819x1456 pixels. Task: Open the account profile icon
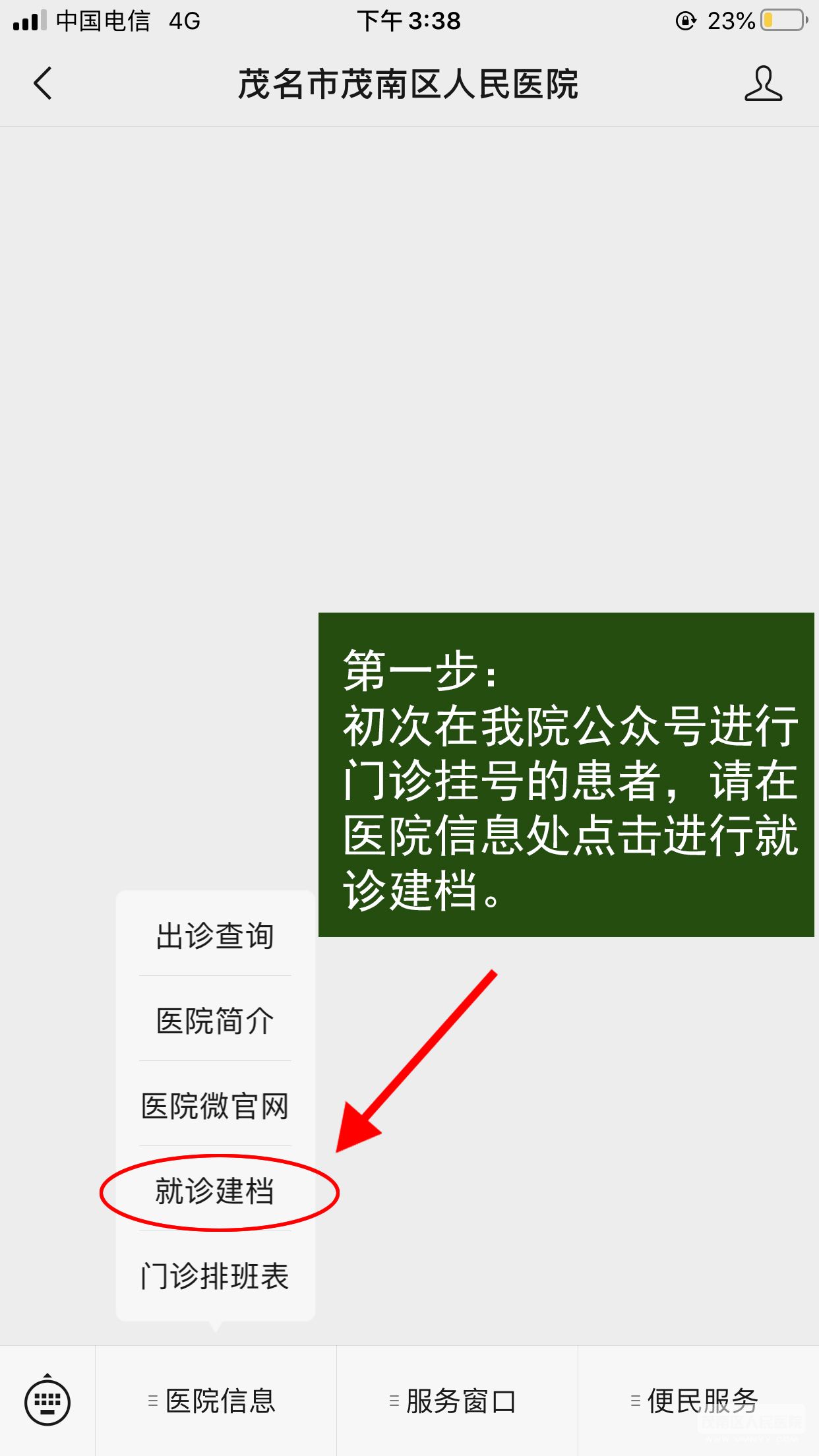[x=763, y=84]
